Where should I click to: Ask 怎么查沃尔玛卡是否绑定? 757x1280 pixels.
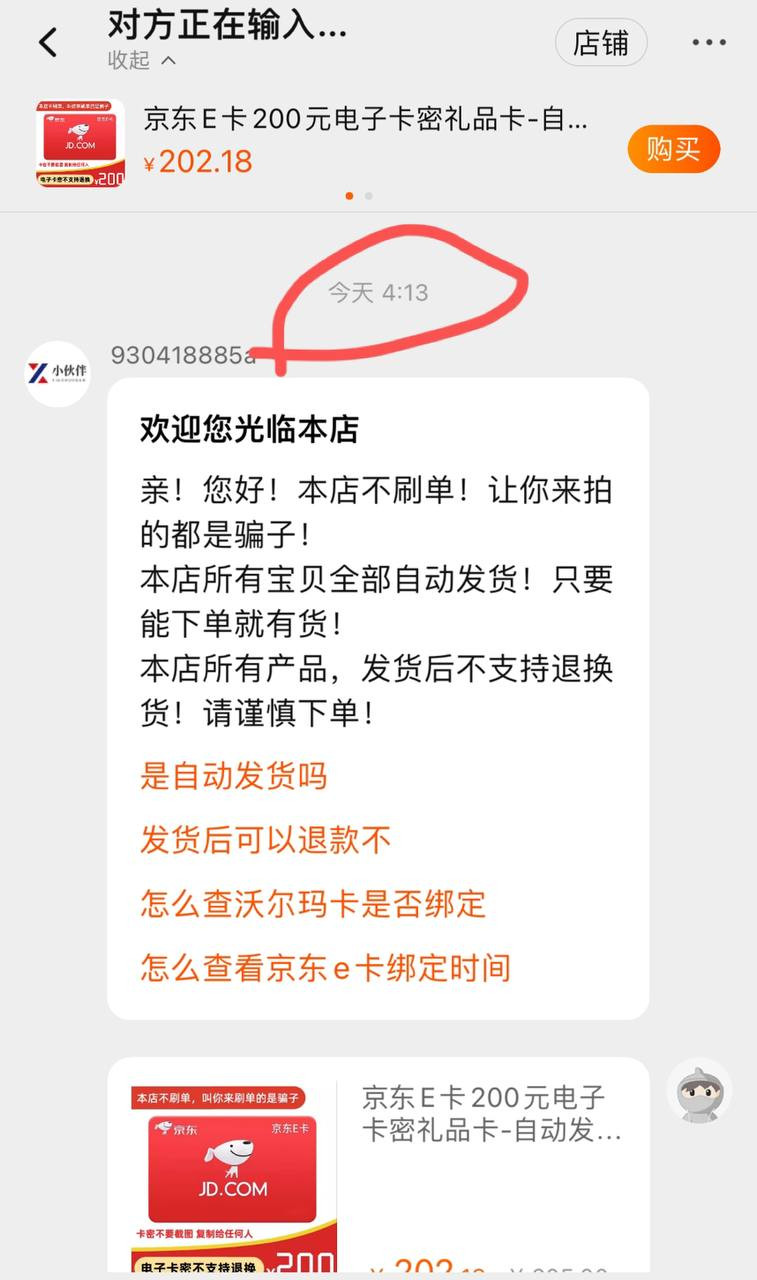[x=312, y=904]
